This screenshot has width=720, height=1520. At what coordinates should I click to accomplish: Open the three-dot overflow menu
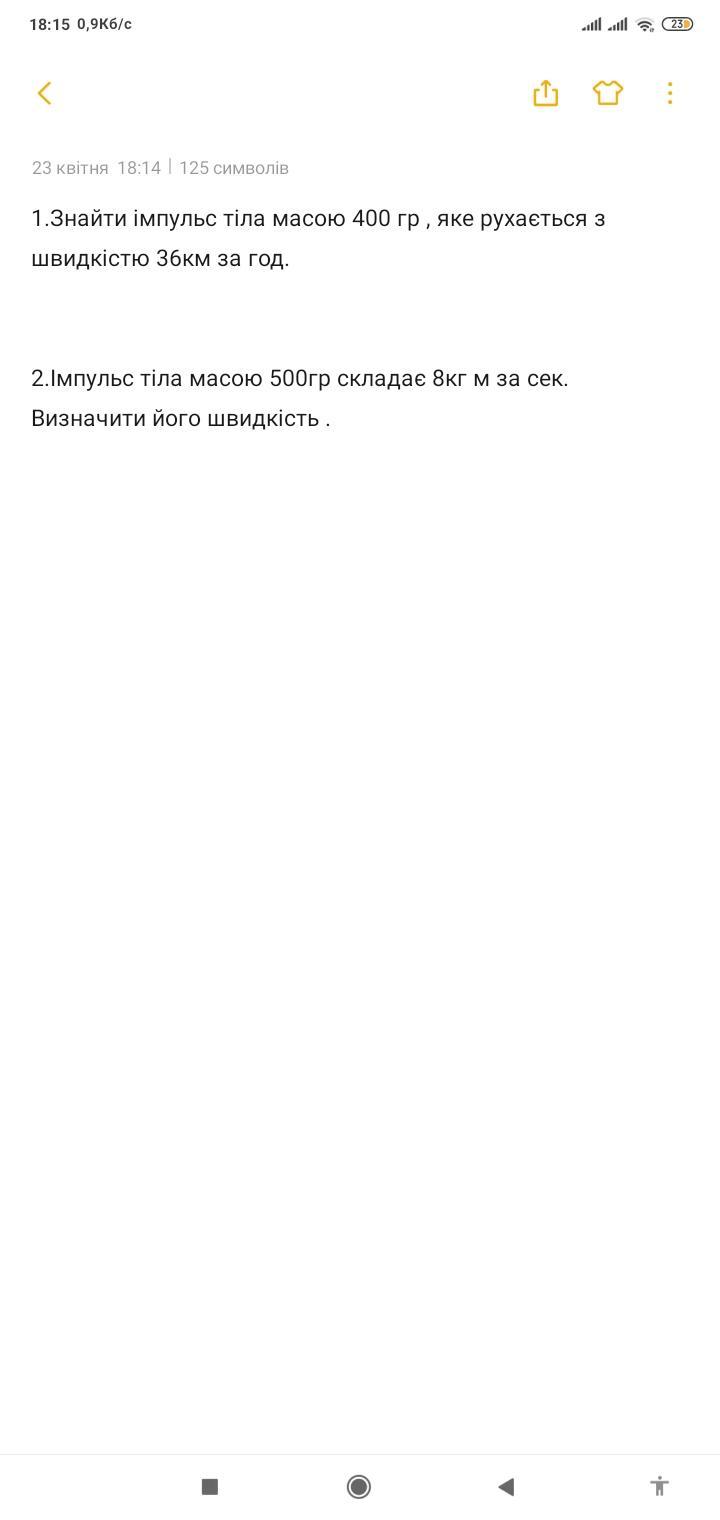tap(670, 93)
